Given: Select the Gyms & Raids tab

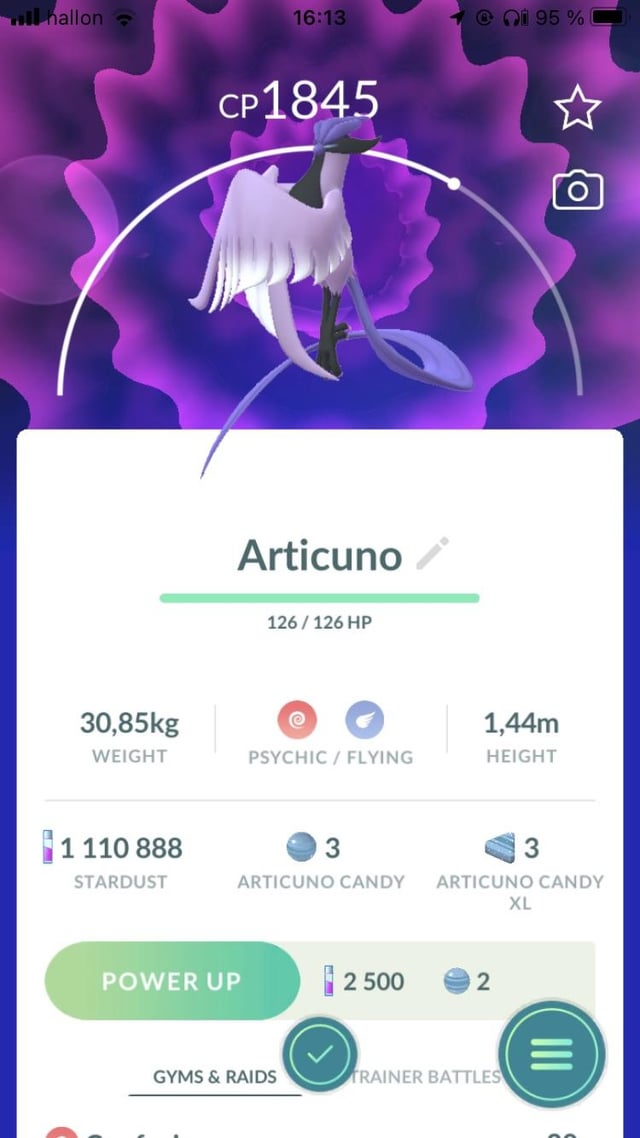Looking at the screenshot, I should [214, 1077].
